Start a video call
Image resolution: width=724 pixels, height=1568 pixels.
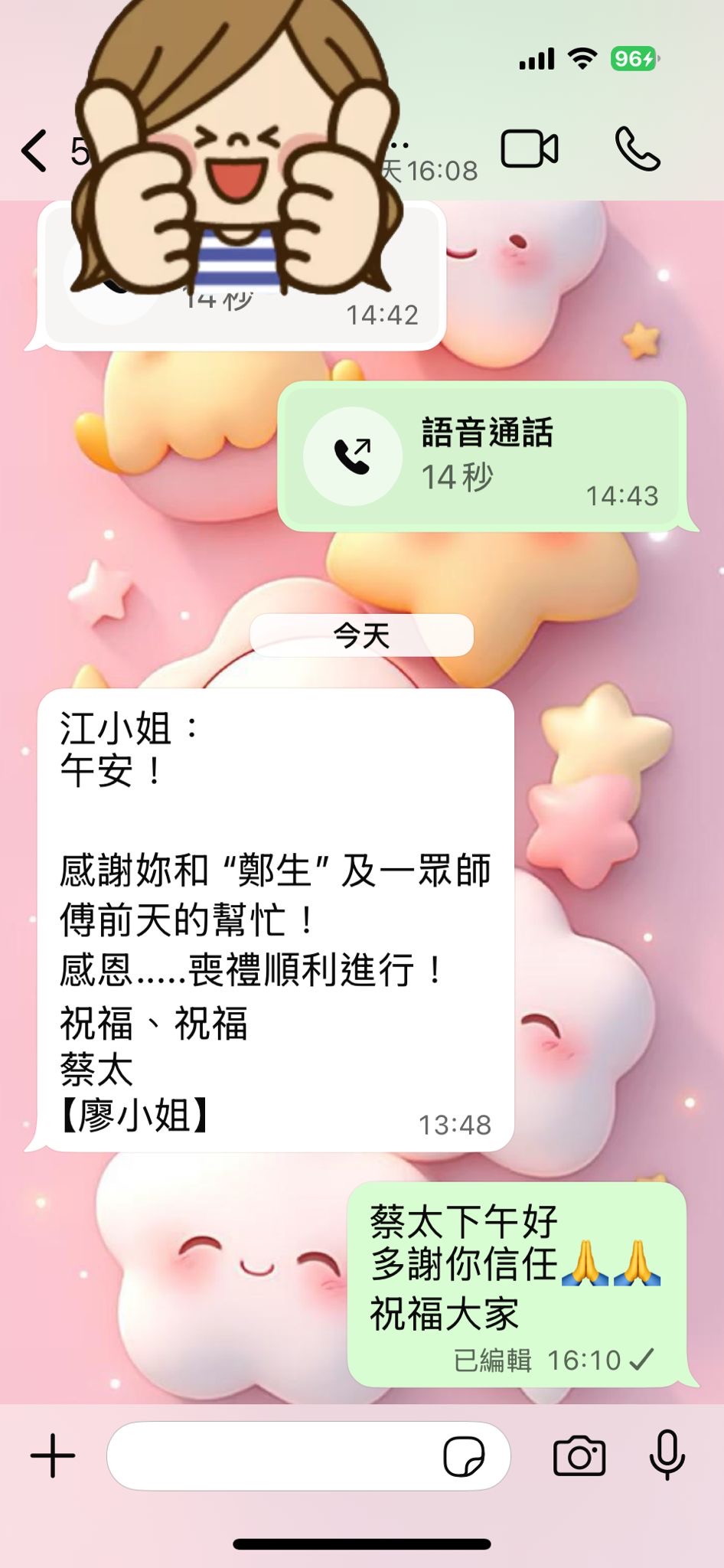coord(530,149)
